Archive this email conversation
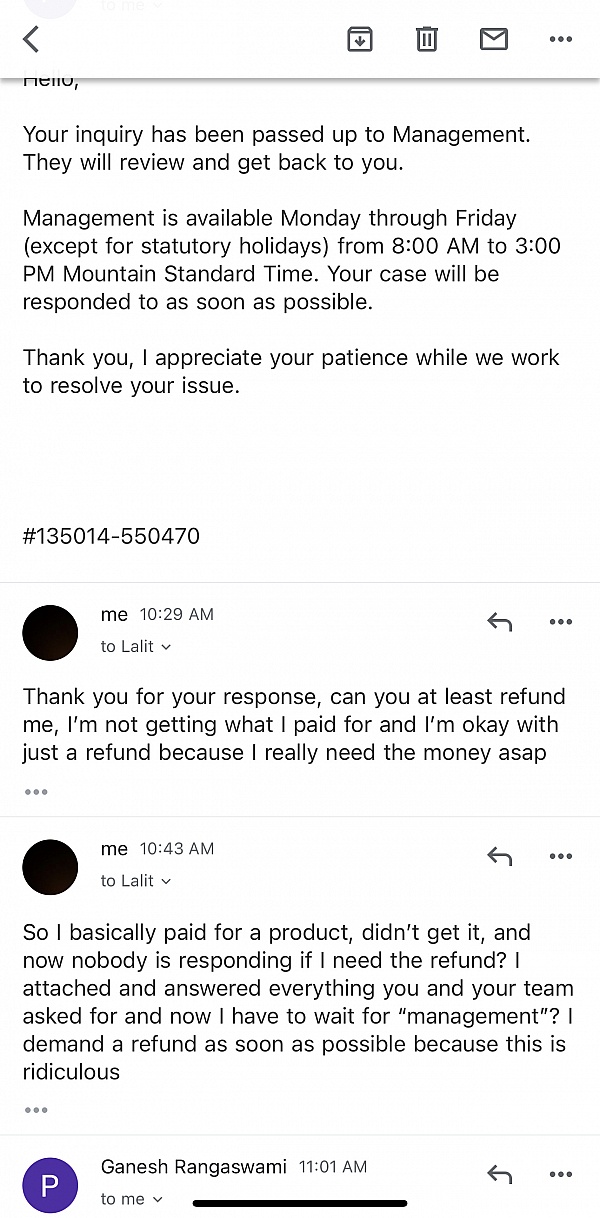Viewport: 600px width, 1218px height. click(360, 40)
